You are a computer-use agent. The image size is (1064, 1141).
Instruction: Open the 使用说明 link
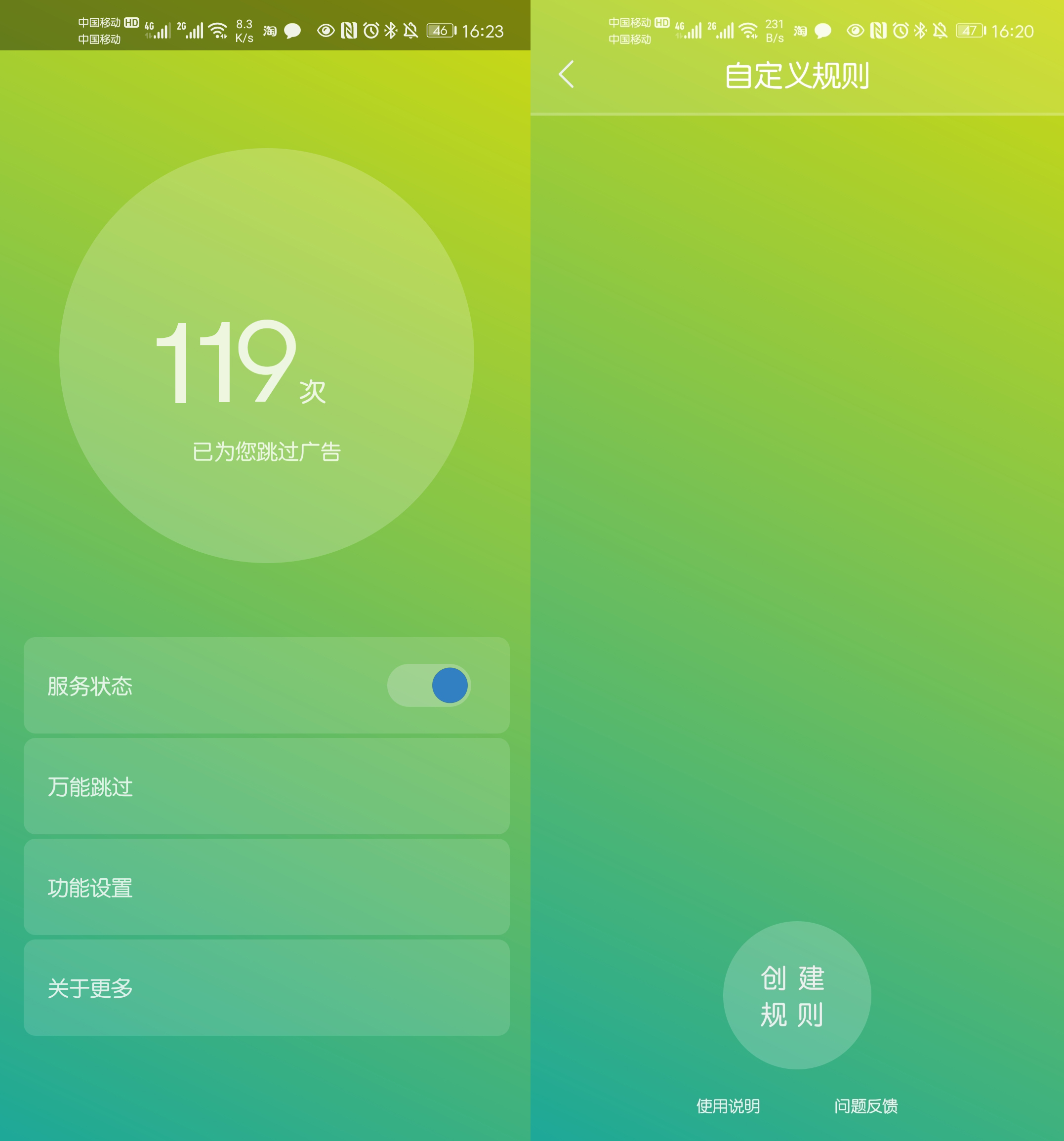coord(728,1105)
